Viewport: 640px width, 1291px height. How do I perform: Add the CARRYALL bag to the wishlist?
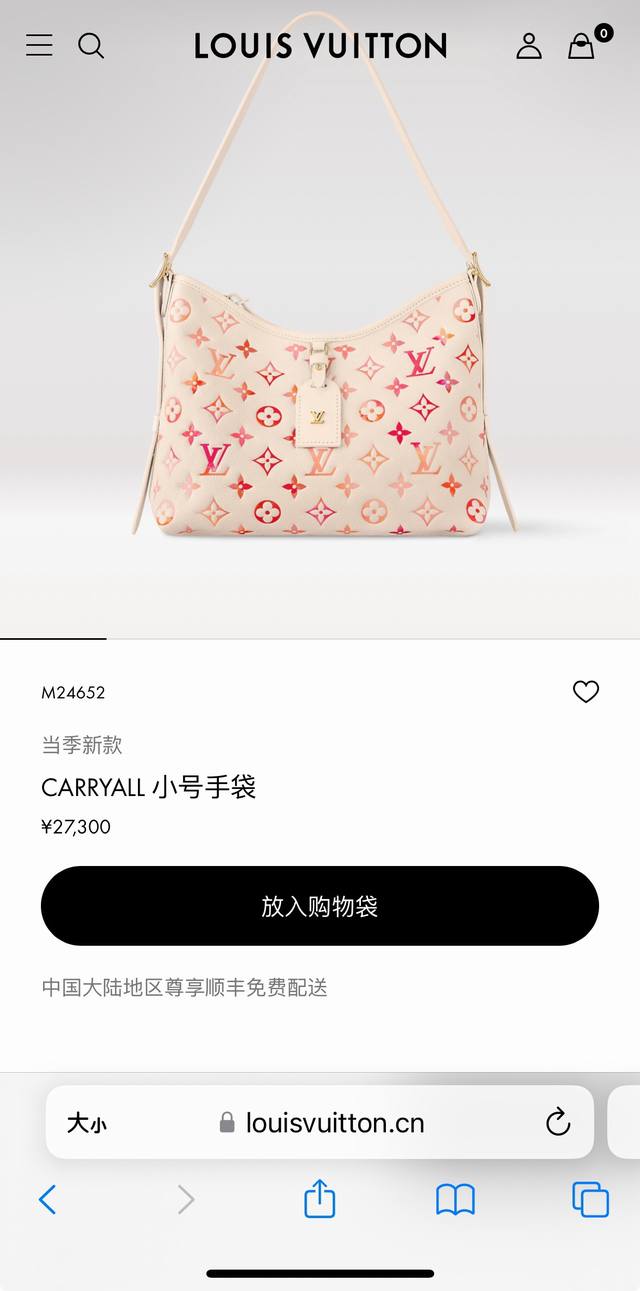585,691
